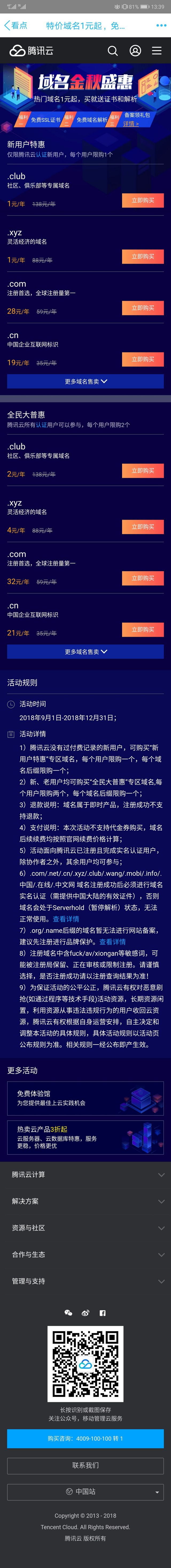Buy the 28元 .com domain
The image size is (171, 1568).
[x=143, y=308]
